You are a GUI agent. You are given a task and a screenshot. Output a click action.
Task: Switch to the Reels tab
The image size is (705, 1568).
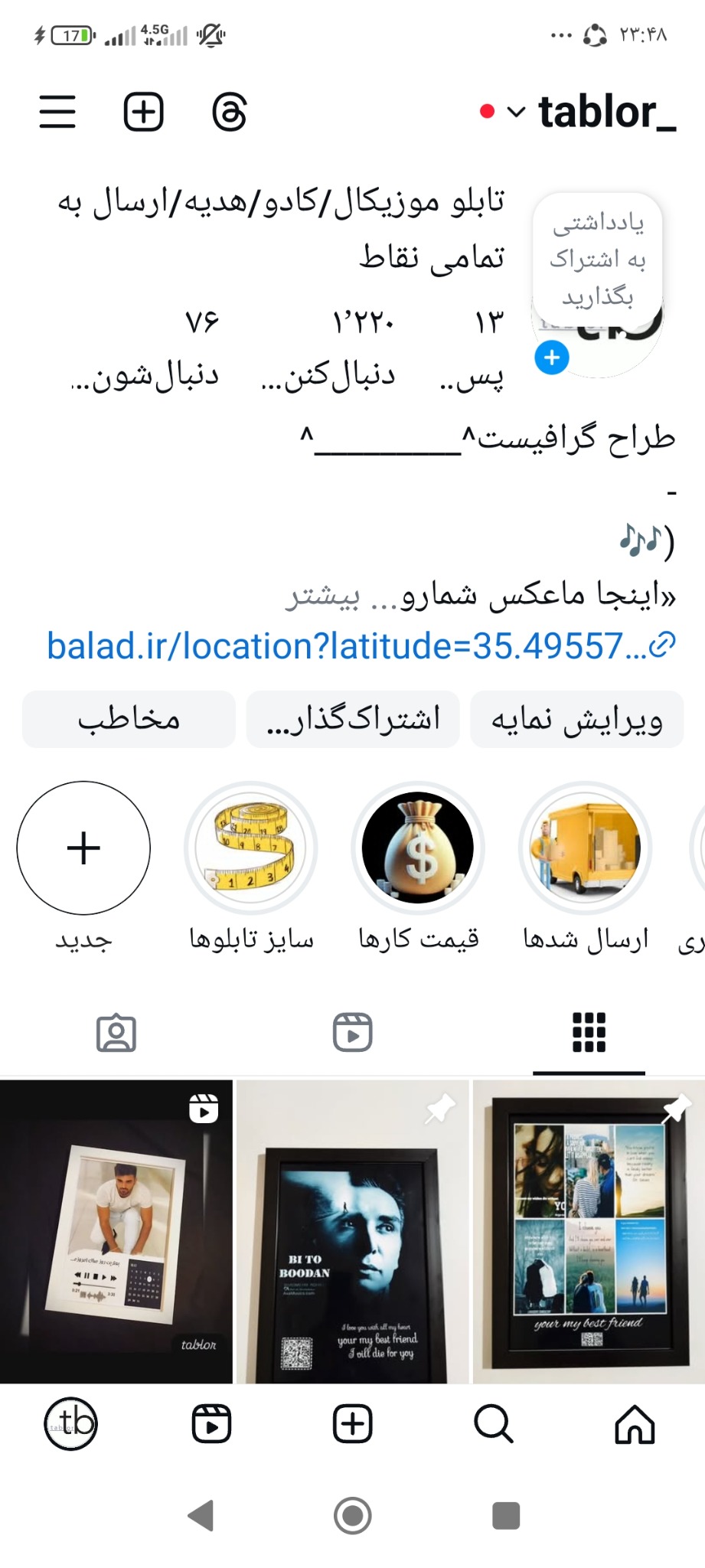pyautogui.click(x=353, y=1034)
